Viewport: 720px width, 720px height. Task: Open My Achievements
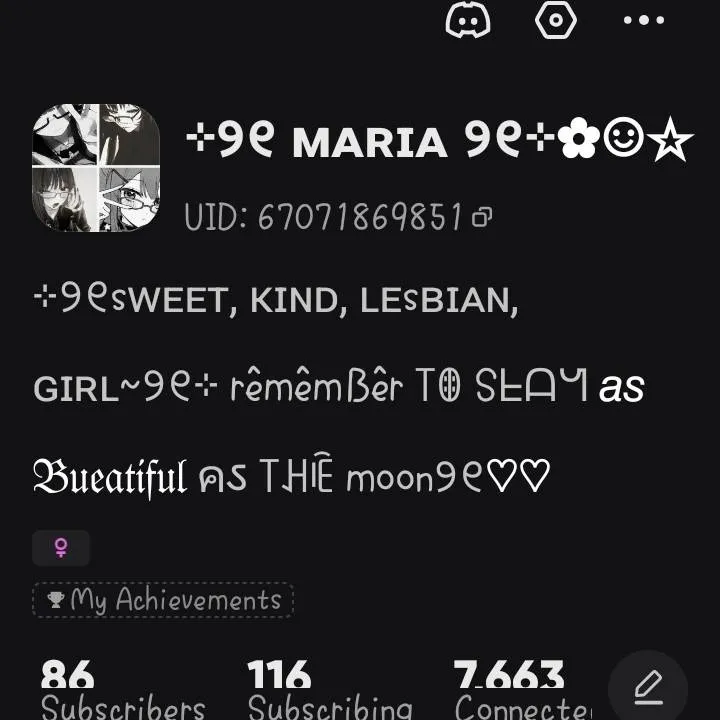coord(163,600)
